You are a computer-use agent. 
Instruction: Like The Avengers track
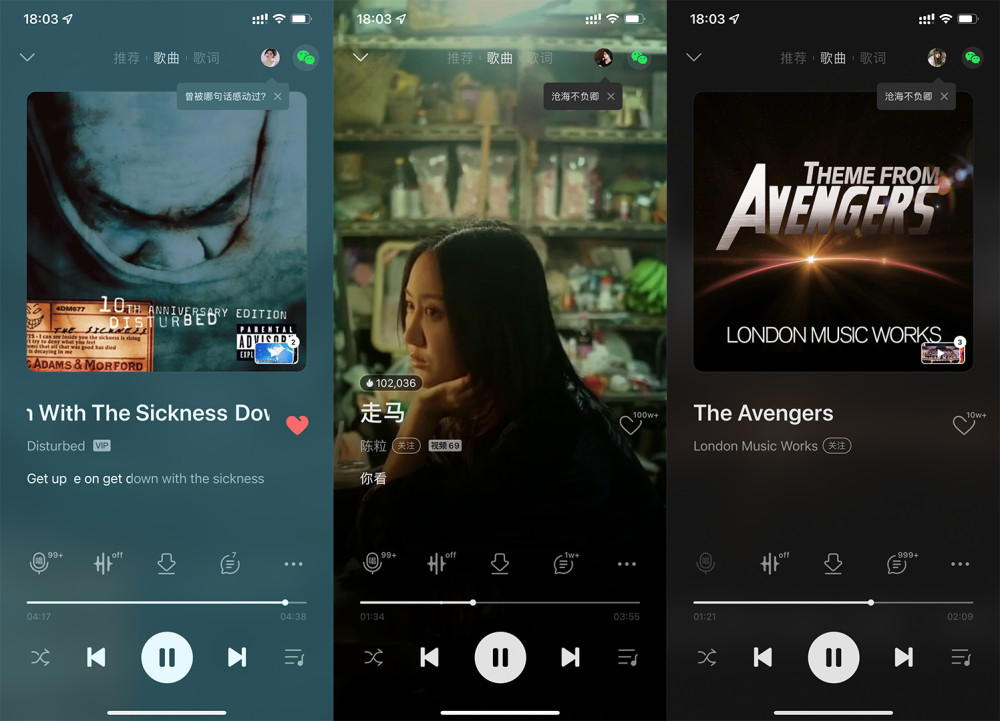coord(964,425)
